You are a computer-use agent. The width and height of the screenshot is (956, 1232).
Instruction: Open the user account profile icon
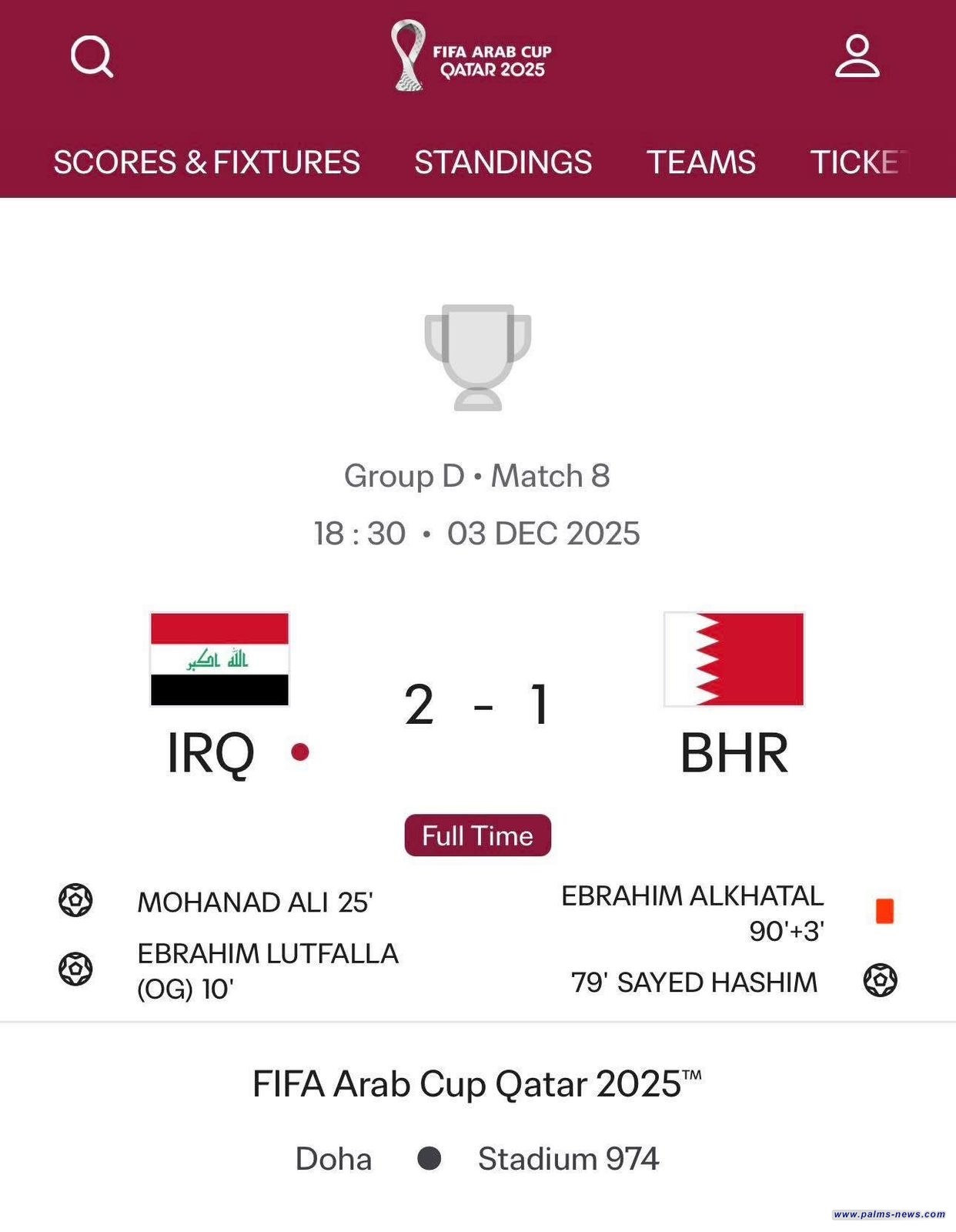click(857, 55)
